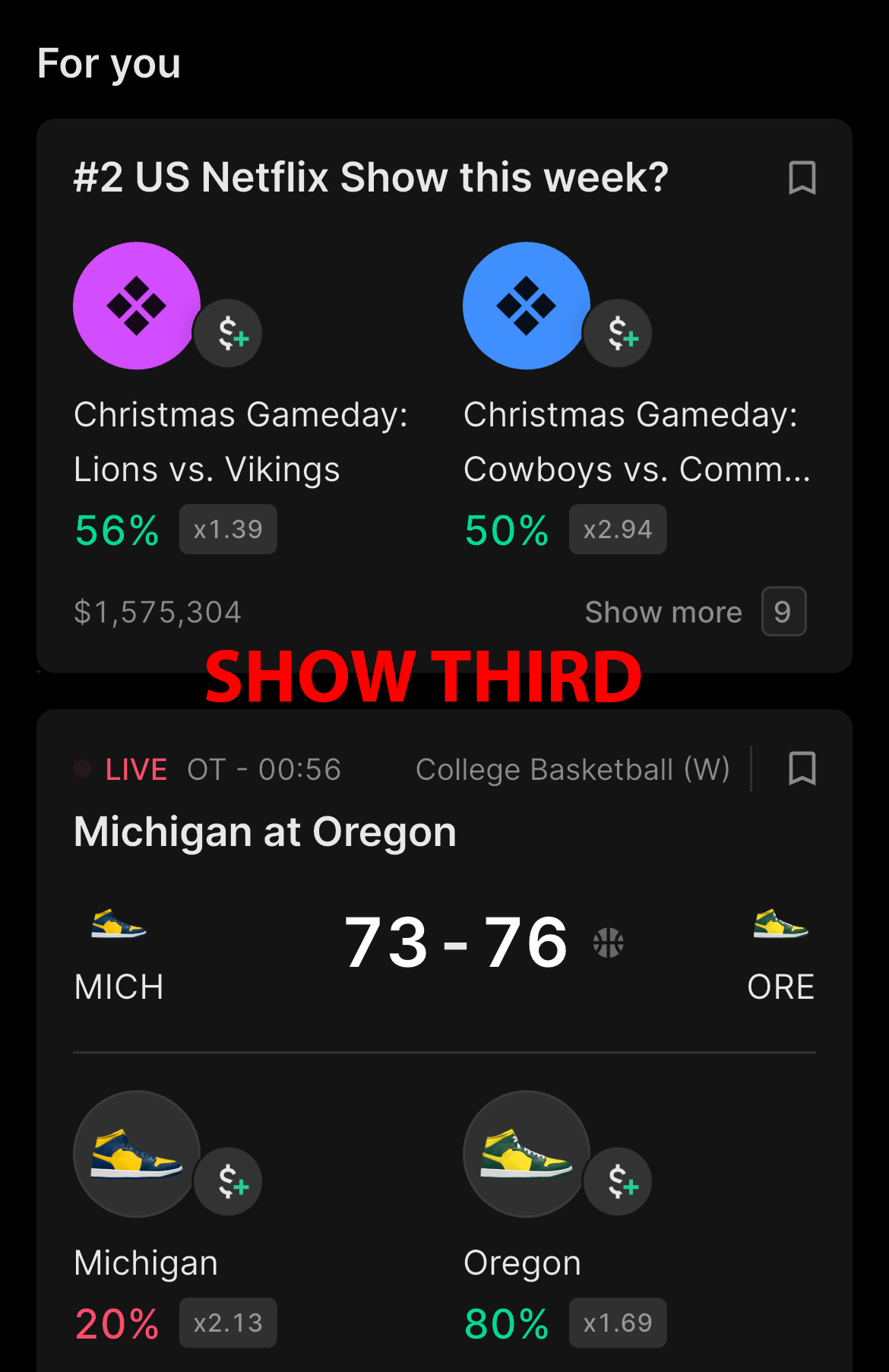The image size is (889, 1372).
Task: Bet on Christmas Gameday: Lions vs. Vikings
Action: (229, 334)
